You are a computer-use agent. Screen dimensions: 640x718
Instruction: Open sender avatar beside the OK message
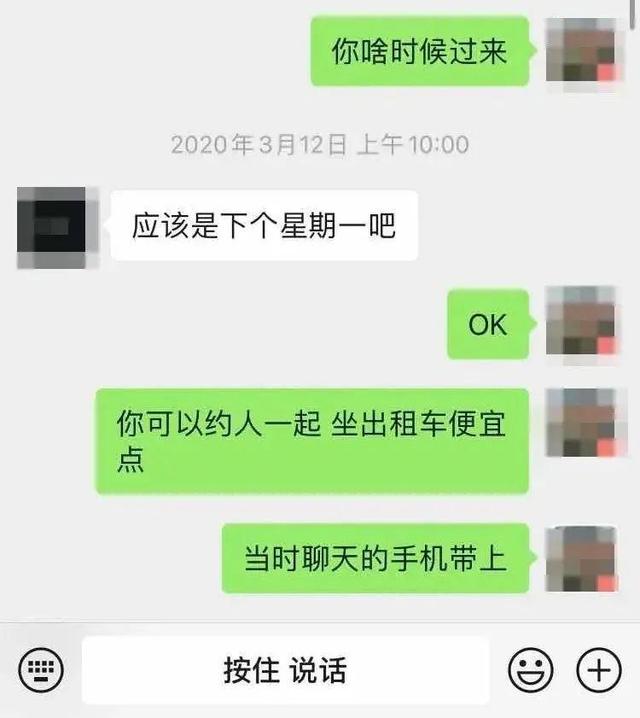coord(584,324)
